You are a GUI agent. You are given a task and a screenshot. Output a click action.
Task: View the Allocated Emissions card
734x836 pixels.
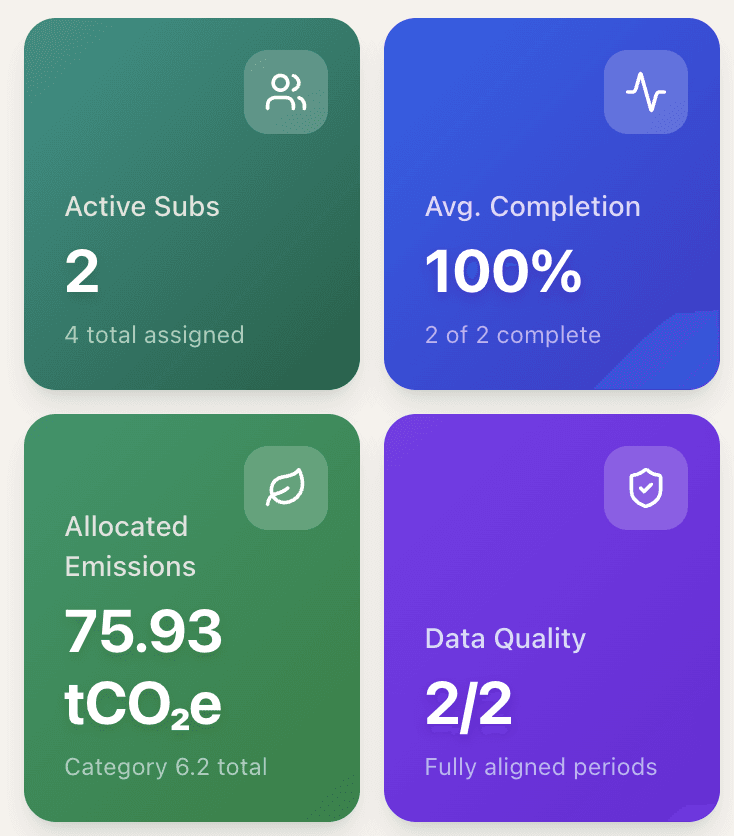[191, 618]
